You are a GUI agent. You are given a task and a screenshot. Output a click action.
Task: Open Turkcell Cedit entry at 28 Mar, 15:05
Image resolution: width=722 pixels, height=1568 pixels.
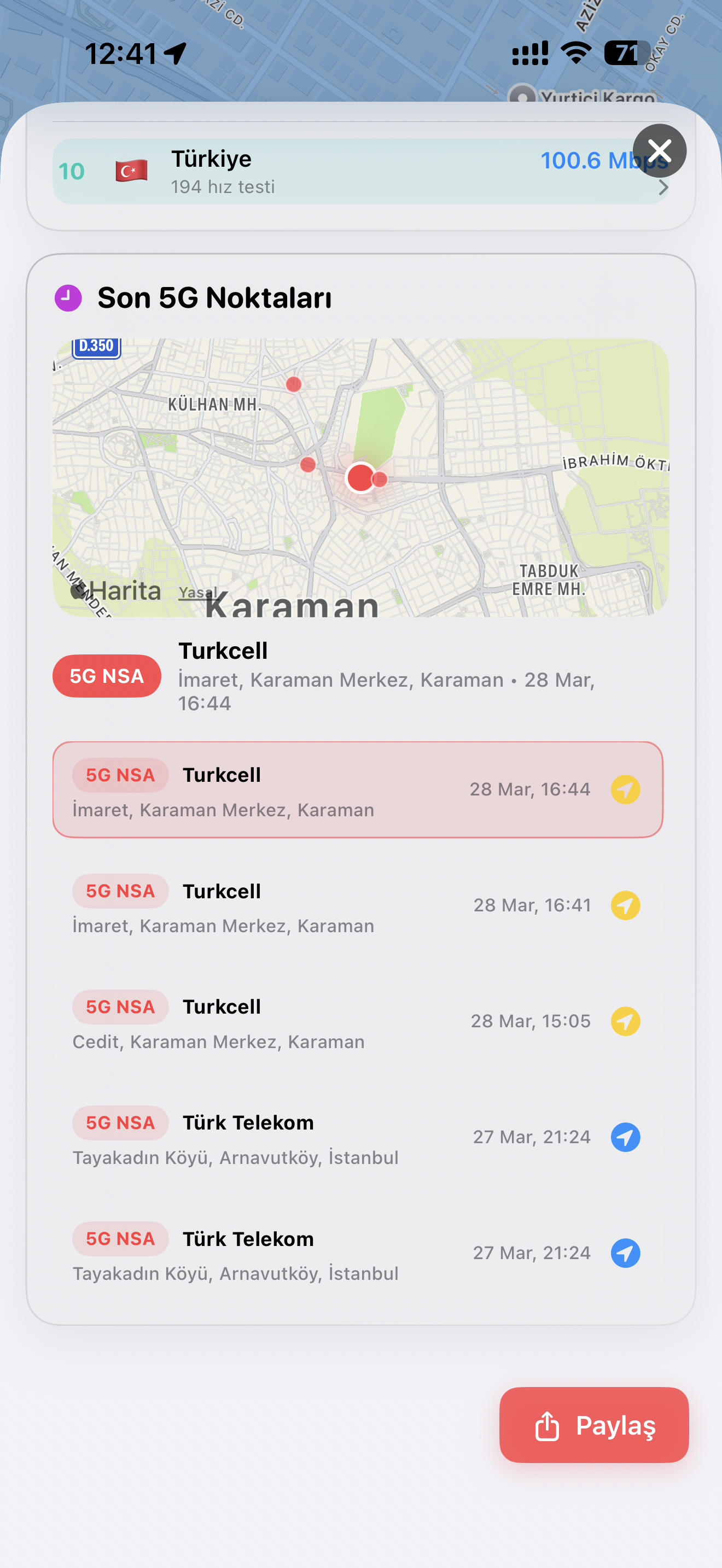point(357,1021)
